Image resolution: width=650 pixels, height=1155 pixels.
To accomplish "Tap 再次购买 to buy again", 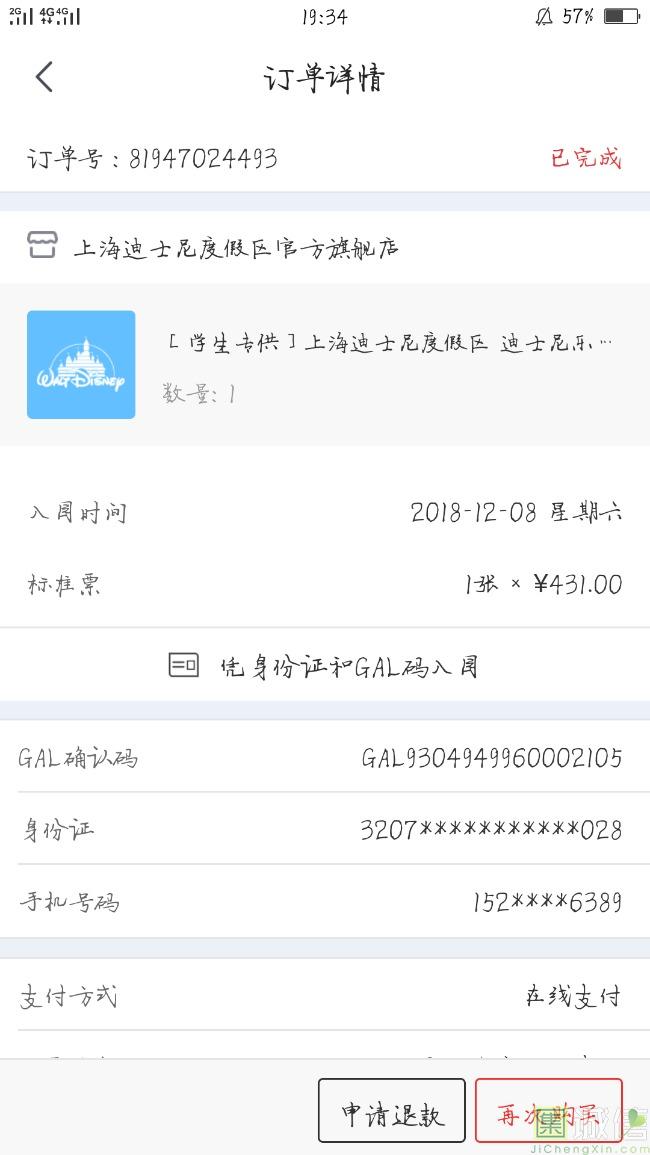I will (x=548, y=1113).
